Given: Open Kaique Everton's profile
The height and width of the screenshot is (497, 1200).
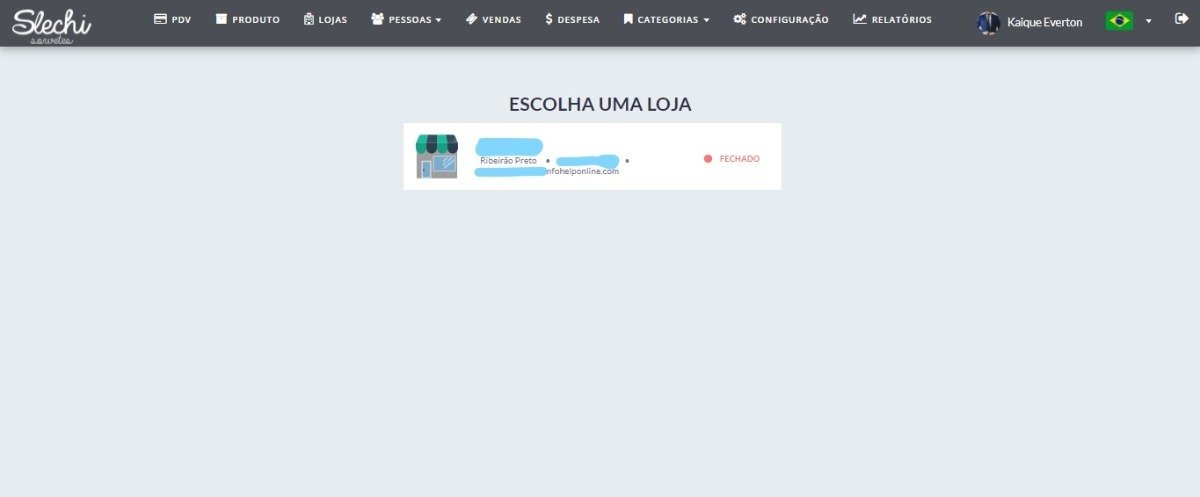Looking at the screenshot, I should [1030, 21].
